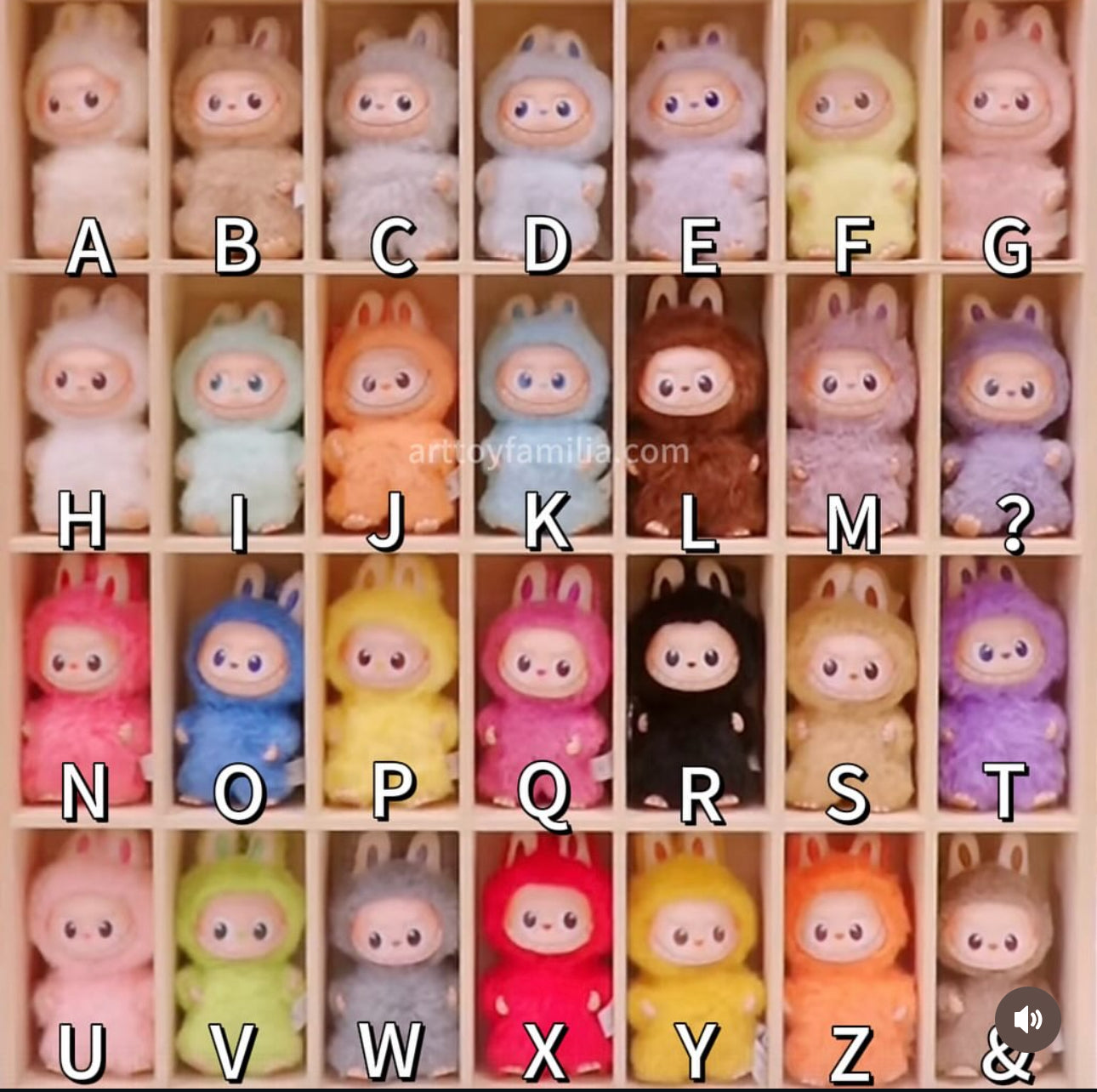Mute the video sound
The width and height of the screenshot is (1097, 1092).
coord(1027,1019)
